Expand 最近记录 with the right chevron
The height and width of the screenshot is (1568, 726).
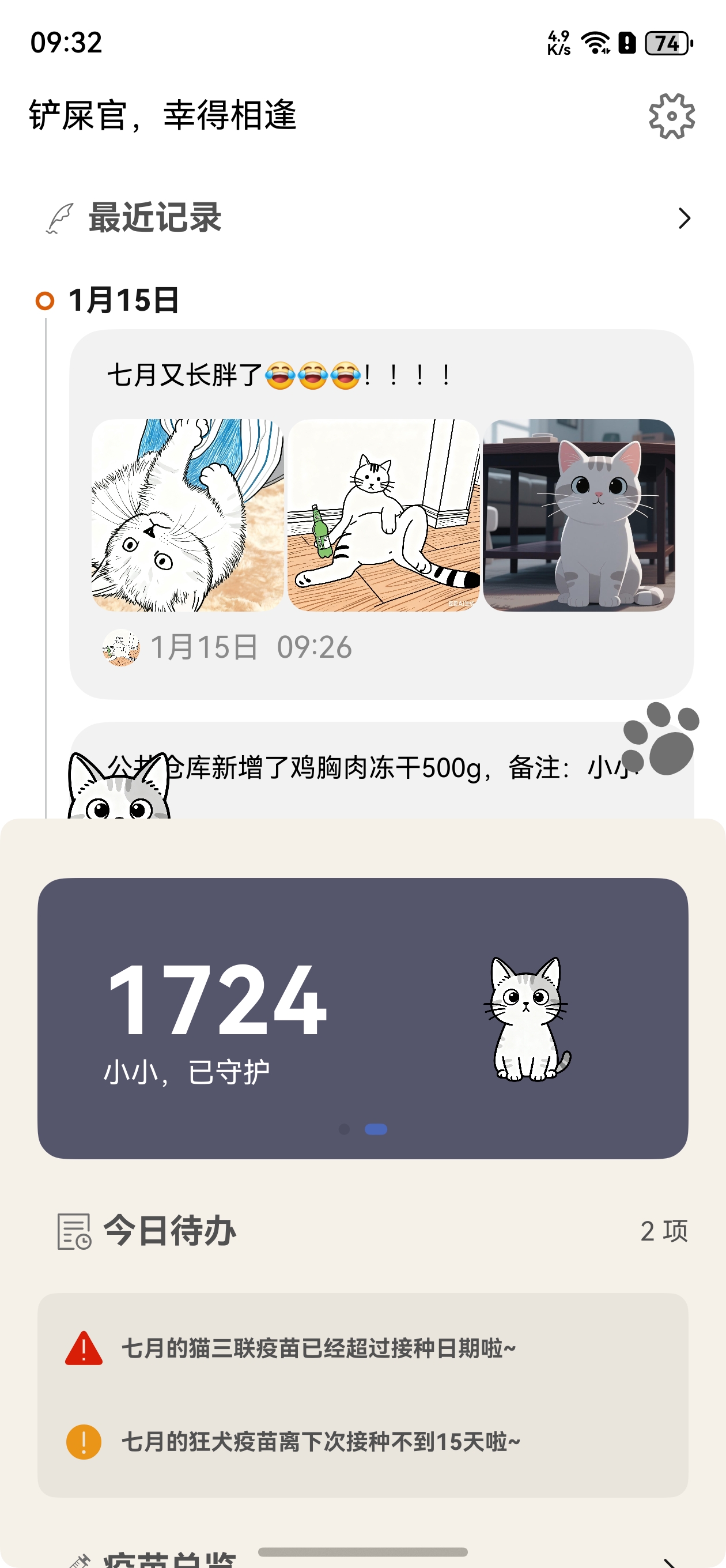[x=685, y=217]
